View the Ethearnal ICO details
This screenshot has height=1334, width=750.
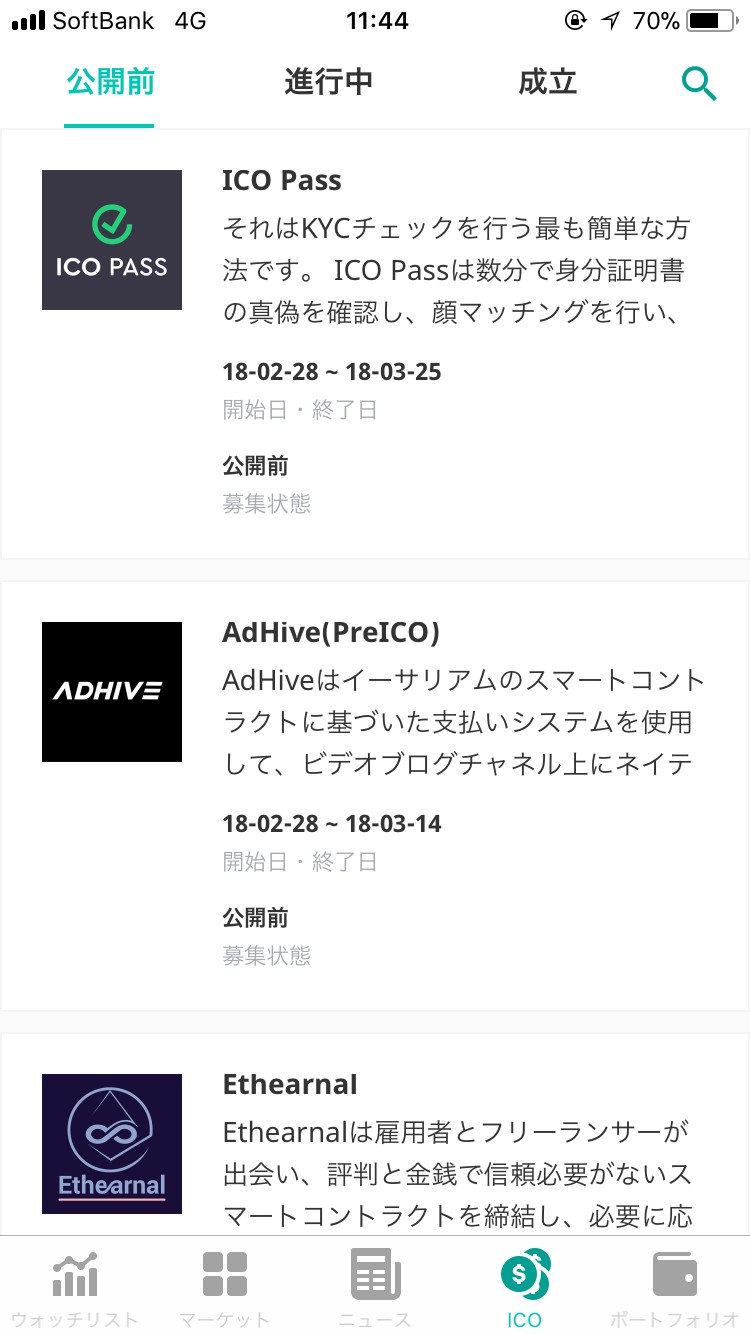click(375, 1140)
